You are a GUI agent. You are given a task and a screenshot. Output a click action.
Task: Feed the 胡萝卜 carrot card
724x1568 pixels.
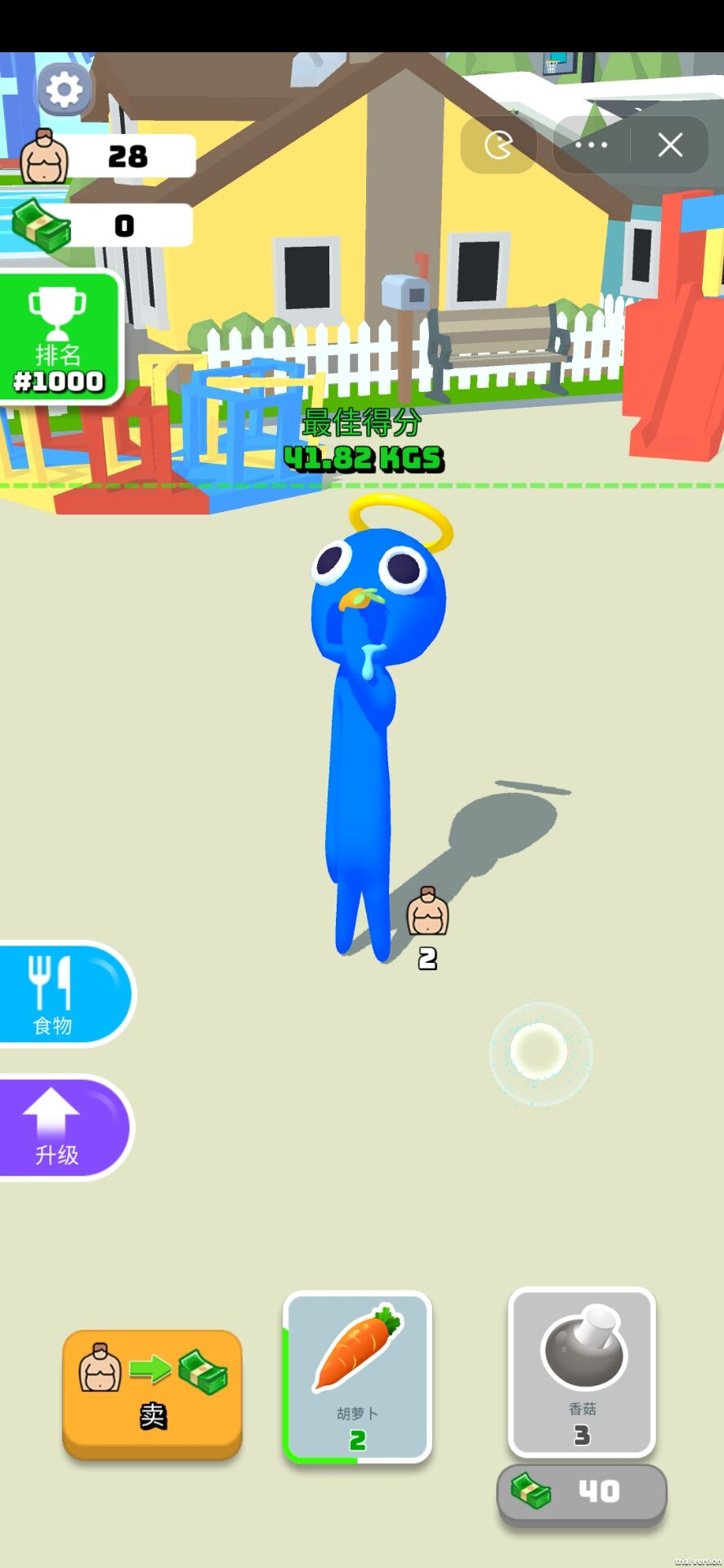click(x=357, y=1377)
